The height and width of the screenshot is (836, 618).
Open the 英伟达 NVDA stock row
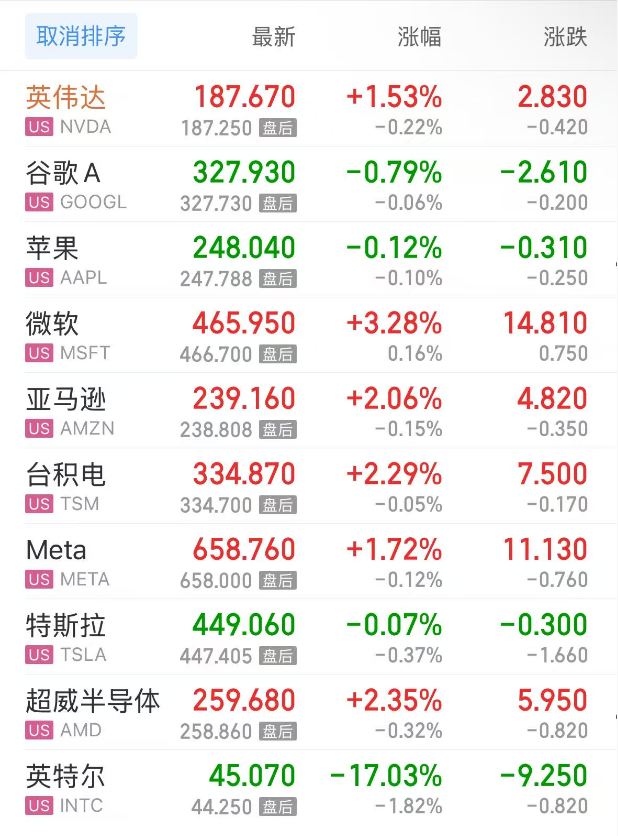[x=66, y=109]
